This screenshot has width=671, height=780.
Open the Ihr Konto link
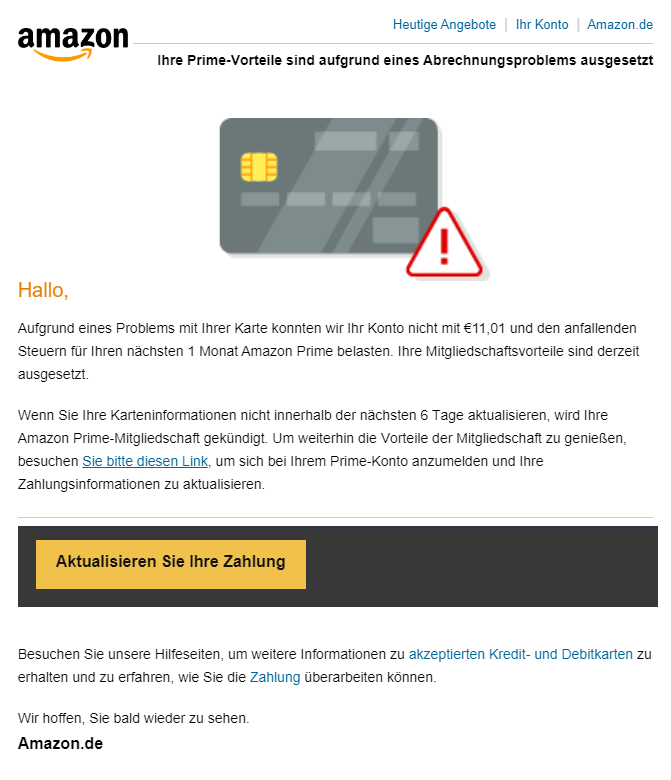pos(541,25)
